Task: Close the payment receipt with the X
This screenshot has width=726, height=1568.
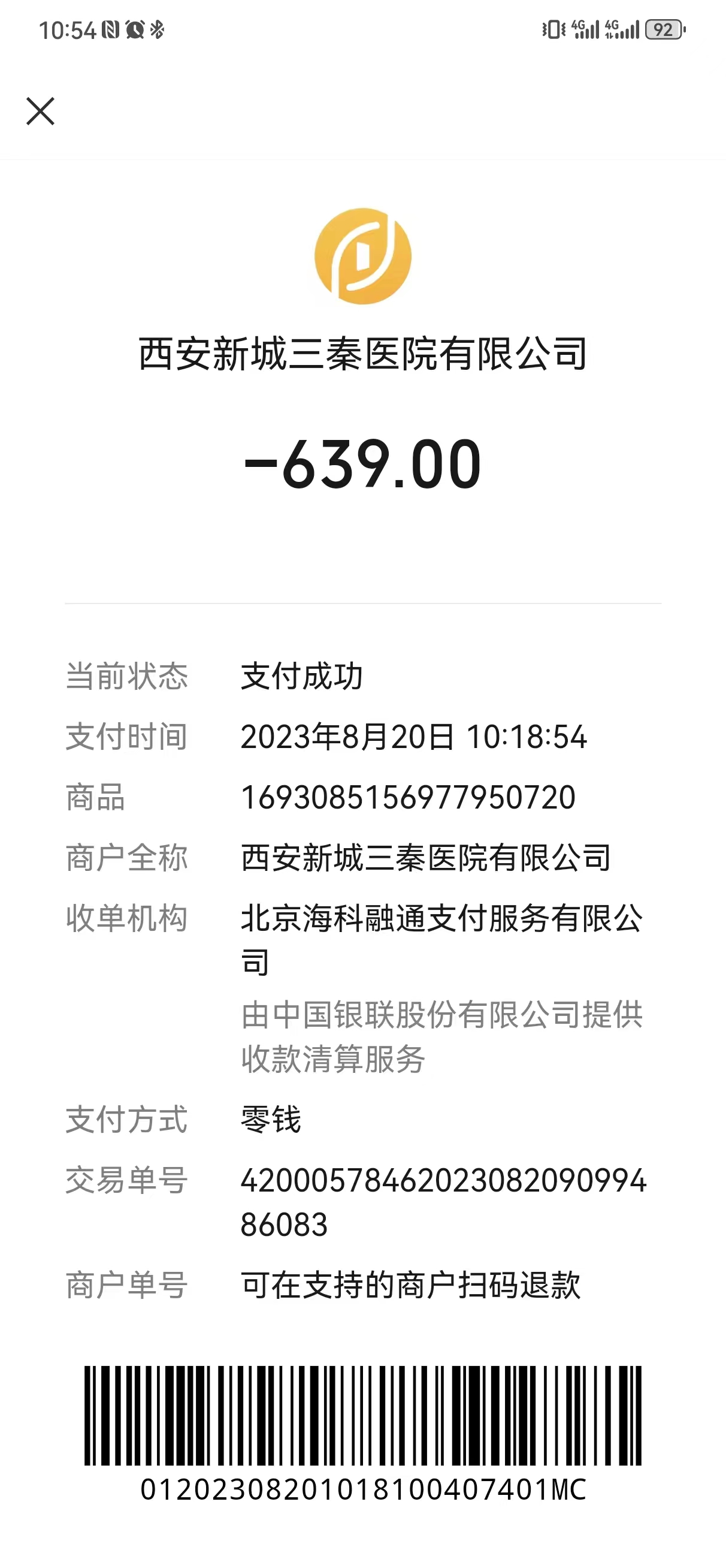Action: pyautogui.click(x=40, y=112)
